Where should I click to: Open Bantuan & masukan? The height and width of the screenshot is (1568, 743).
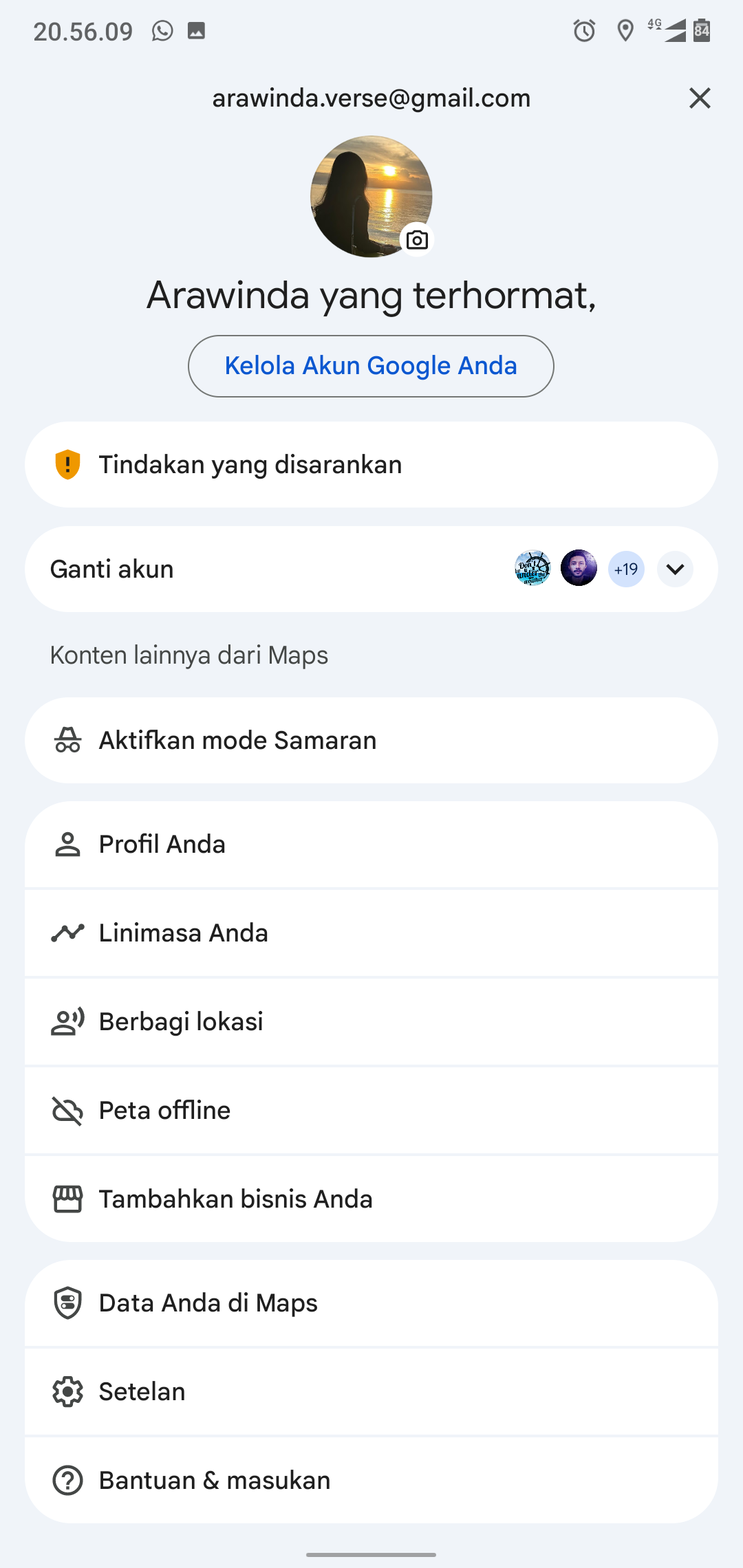(x=371, y=1481)
